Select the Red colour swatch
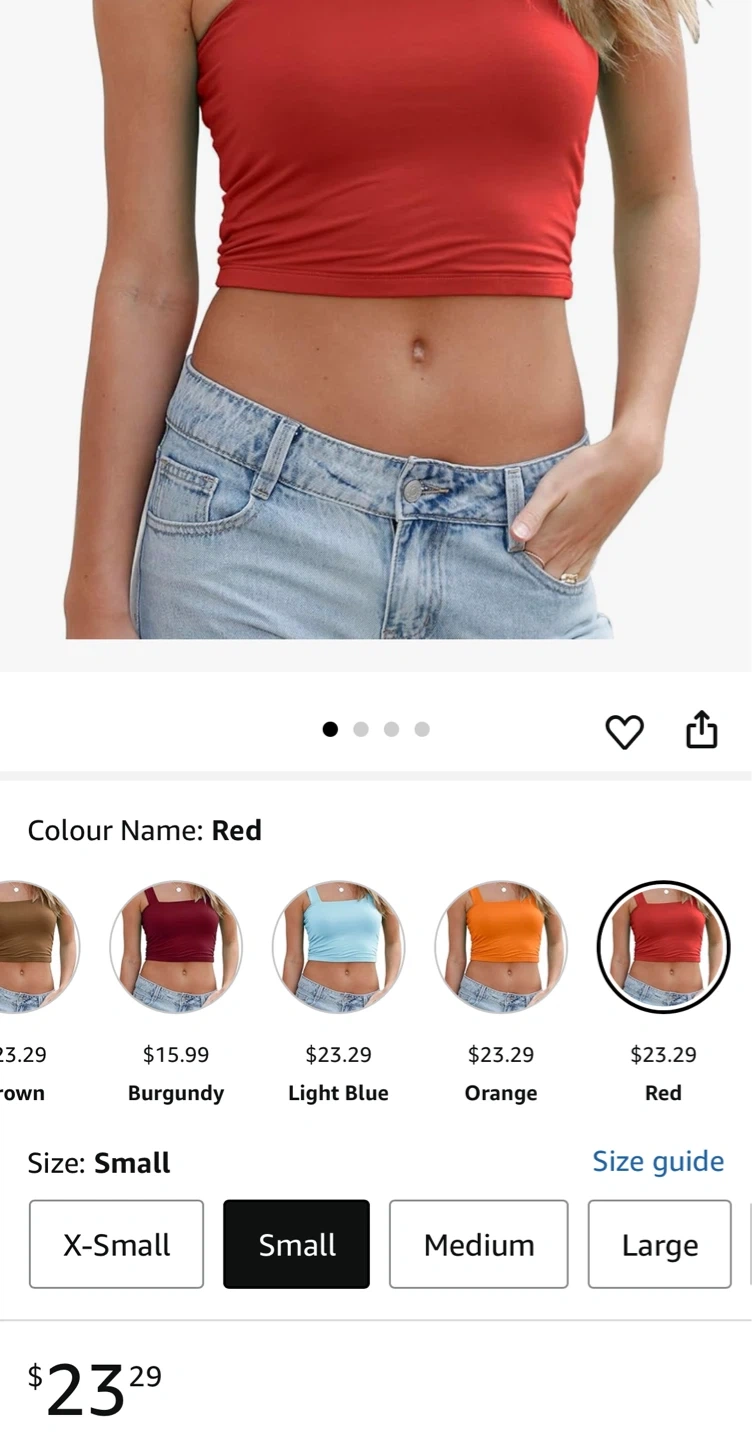This screenshot has height=1440, width=752. (663, 947)
